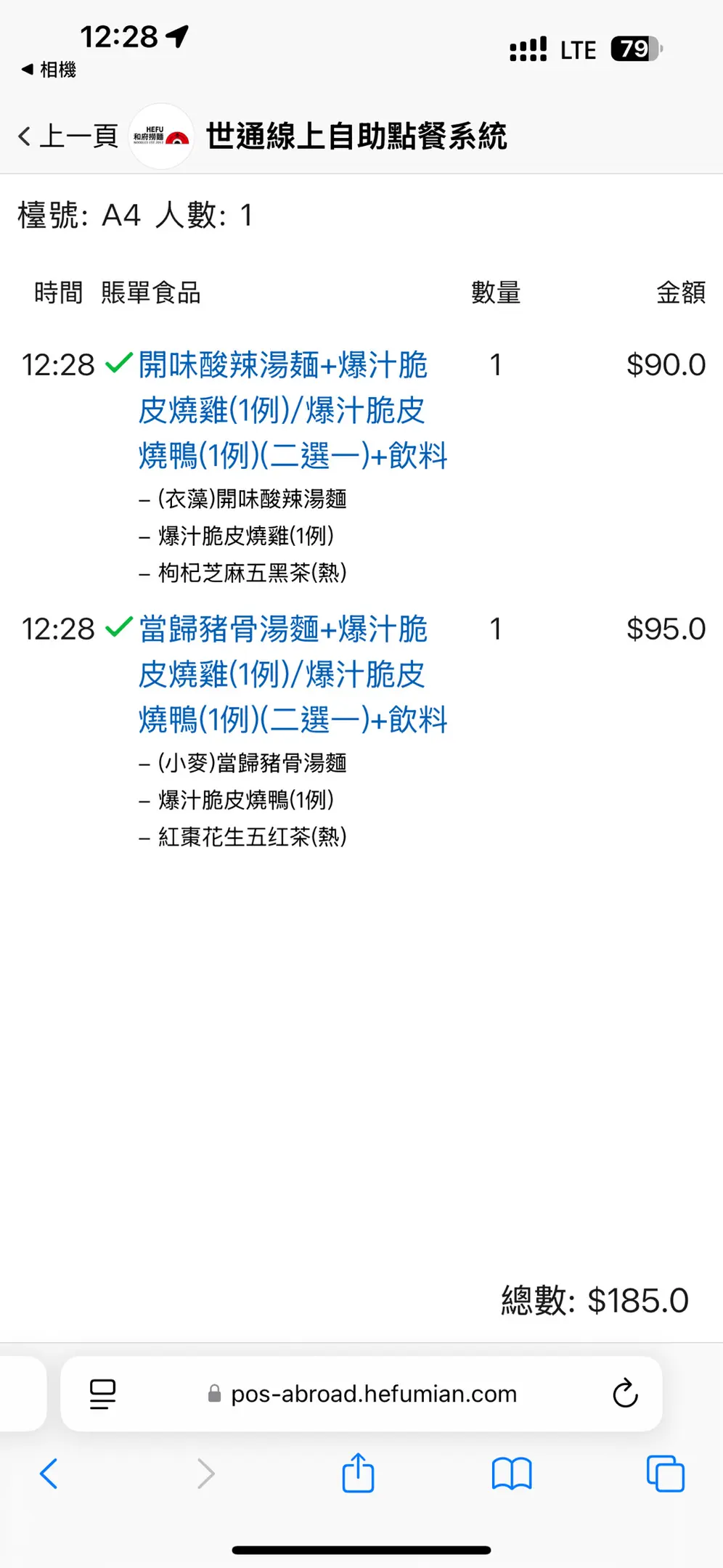
Task: Open the 開味酸辣湯麵 combo order item
Action: (293, 410)
